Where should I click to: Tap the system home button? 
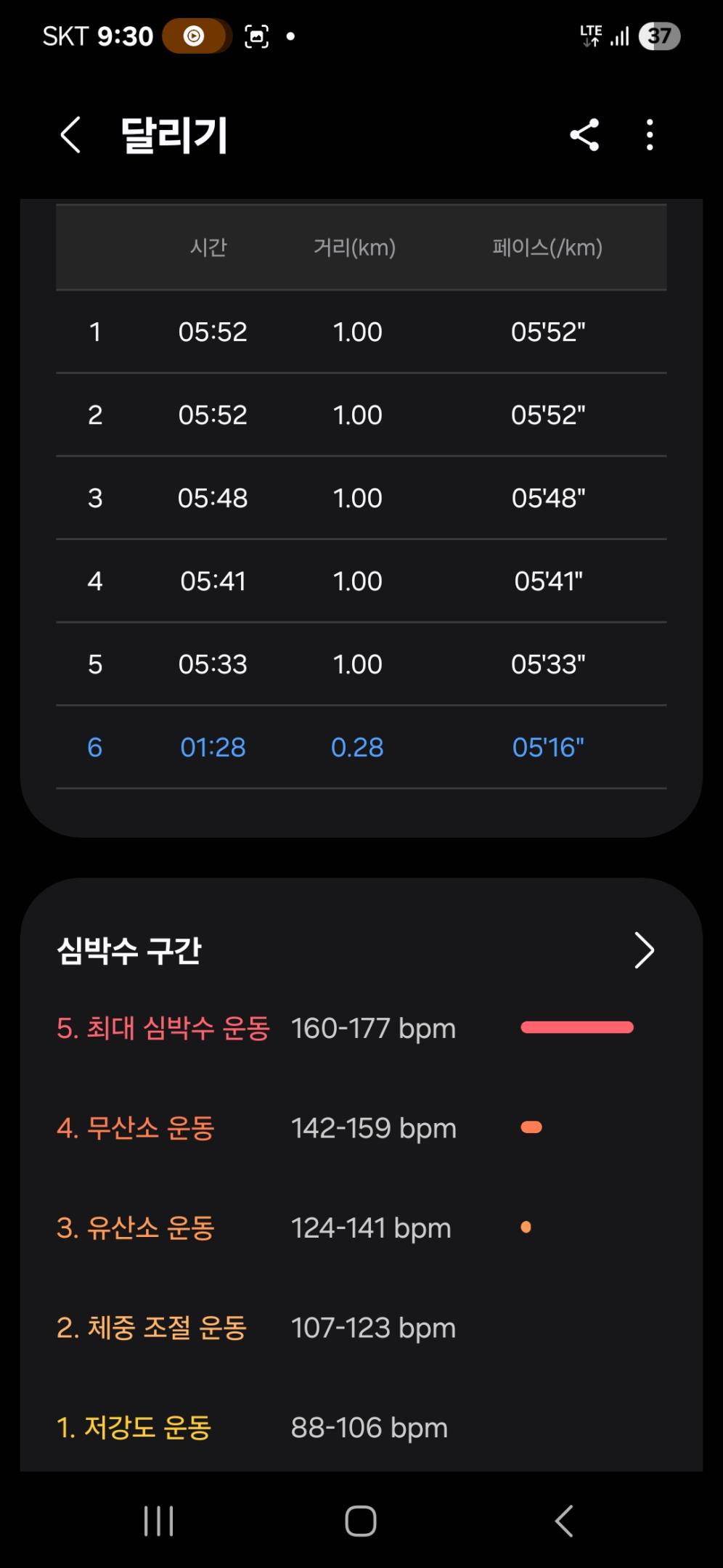(361, 1521)
